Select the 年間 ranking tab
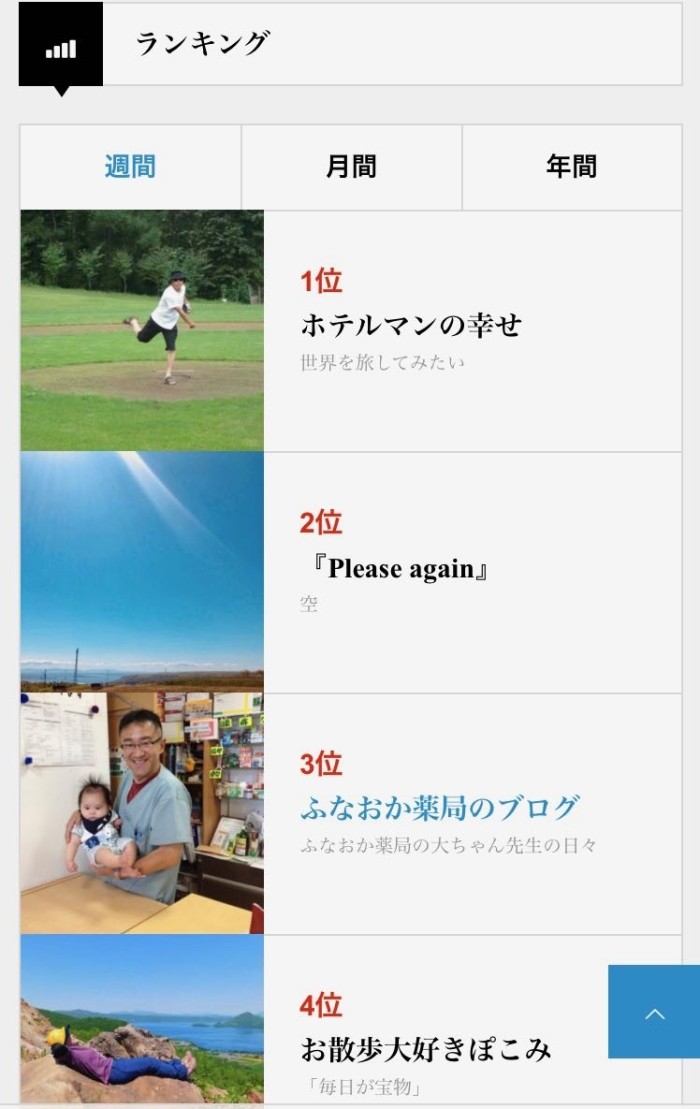700x1109 pixels. coord(571,167)
